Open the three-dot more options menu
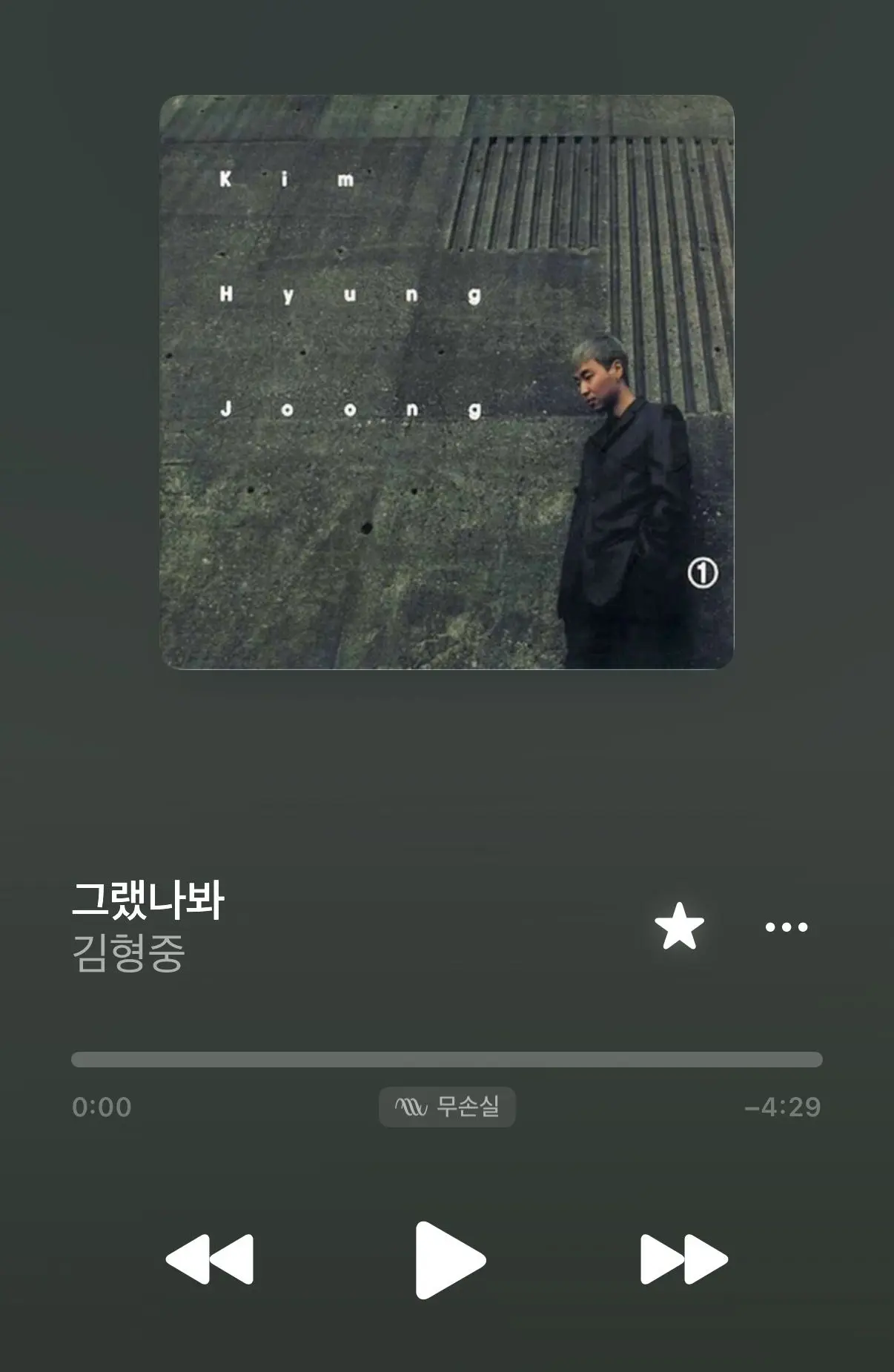Image resolution: width=894 pixels, height=1372 pixels. [x=786, y=927]
